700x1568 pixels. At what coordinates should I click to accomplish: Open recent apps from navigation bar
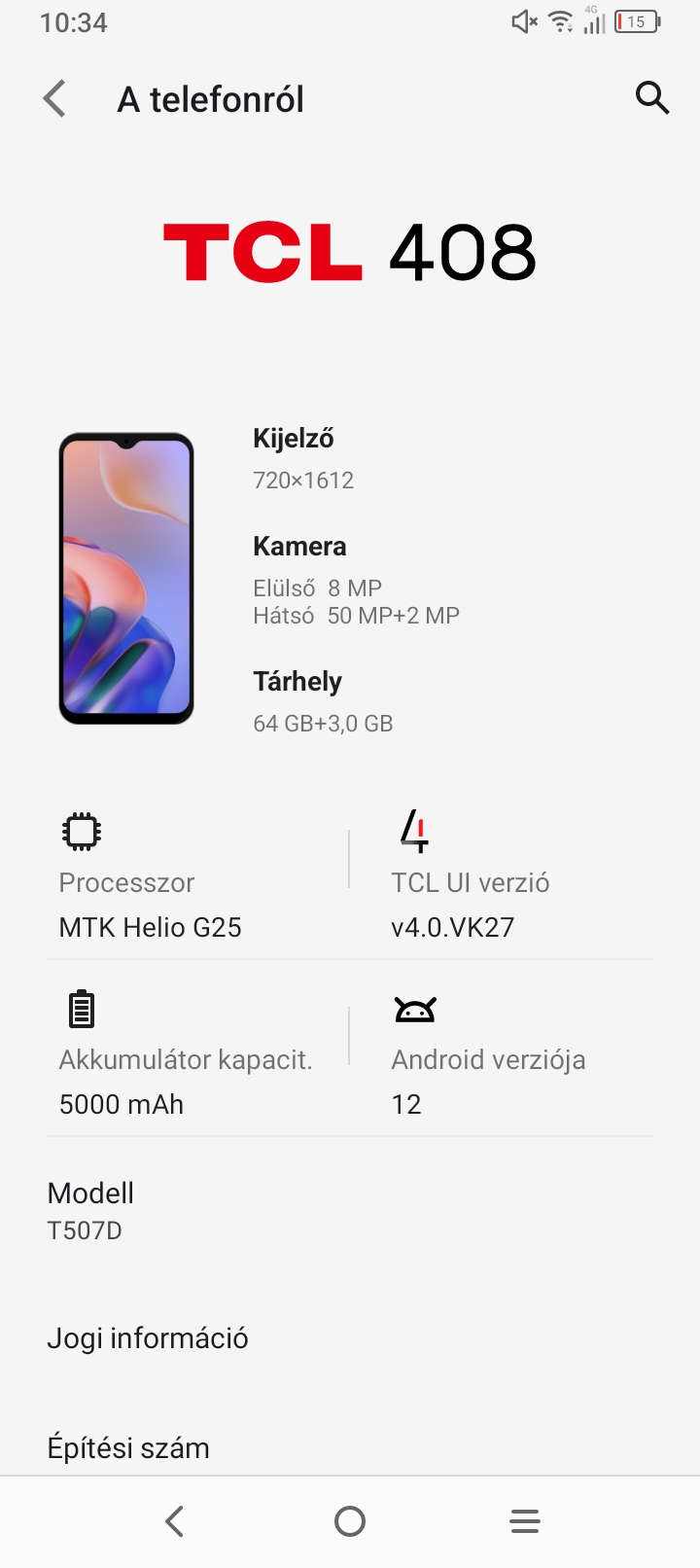(x=525, y=1521)
